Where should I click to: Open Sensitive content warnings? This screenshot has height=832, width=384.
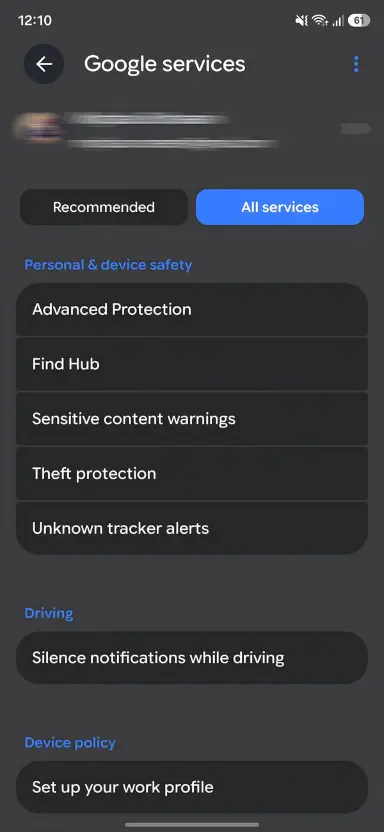tap(192, 419)
